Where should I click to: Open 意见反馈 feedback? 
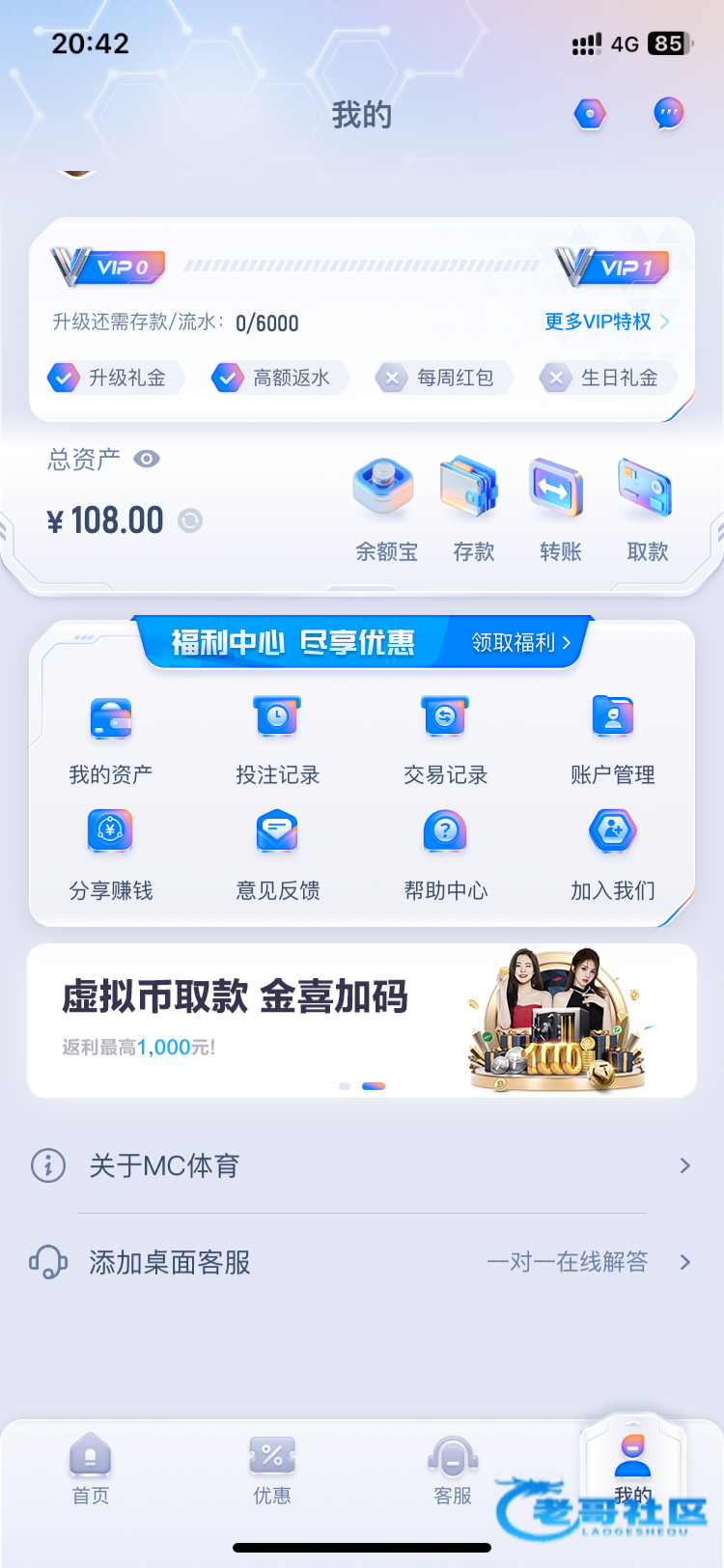(278, 855)
